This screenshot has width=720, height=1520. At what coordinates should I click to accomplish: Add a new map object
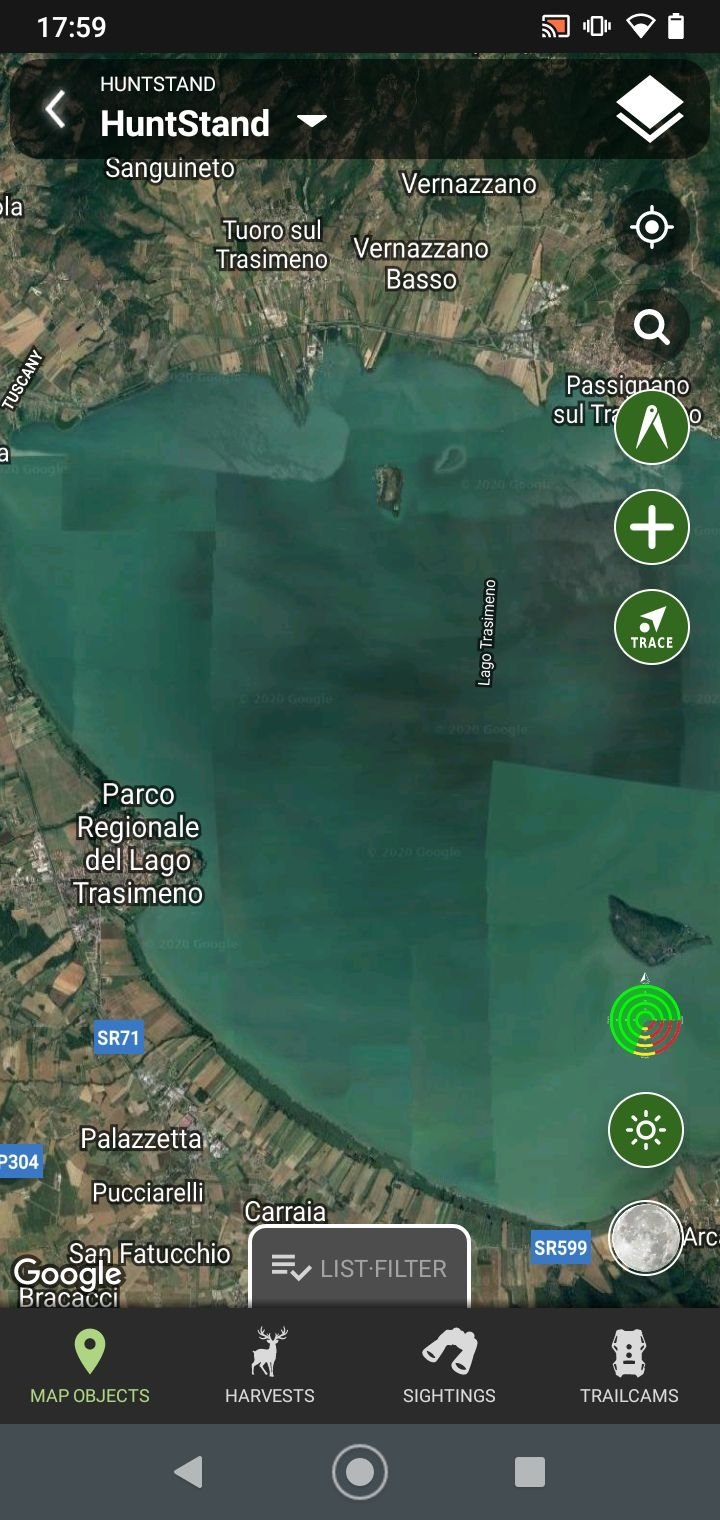click(652, 527)
